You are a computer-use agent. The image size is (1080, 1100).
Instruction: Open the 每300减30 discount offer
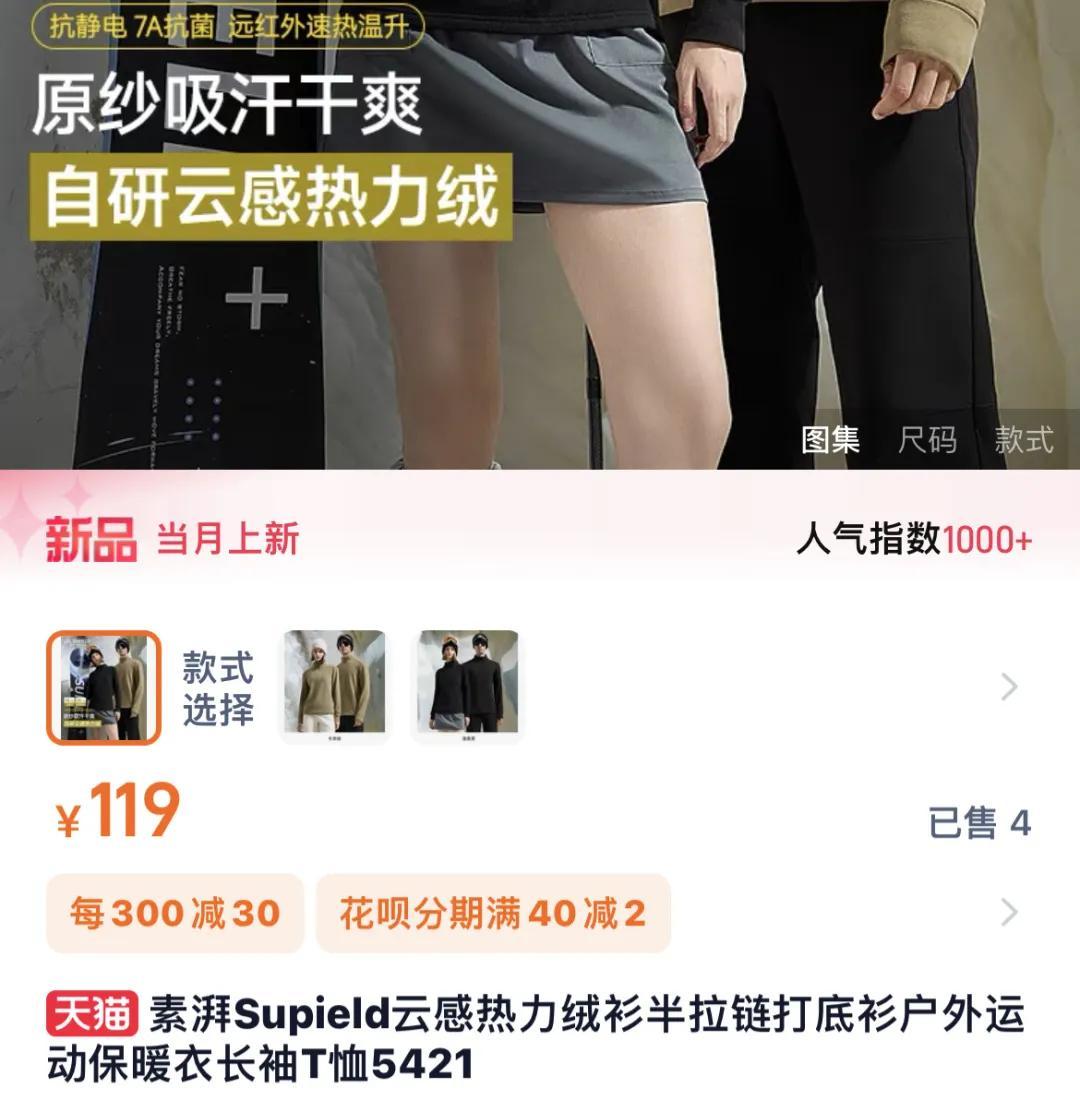point(175,913)
